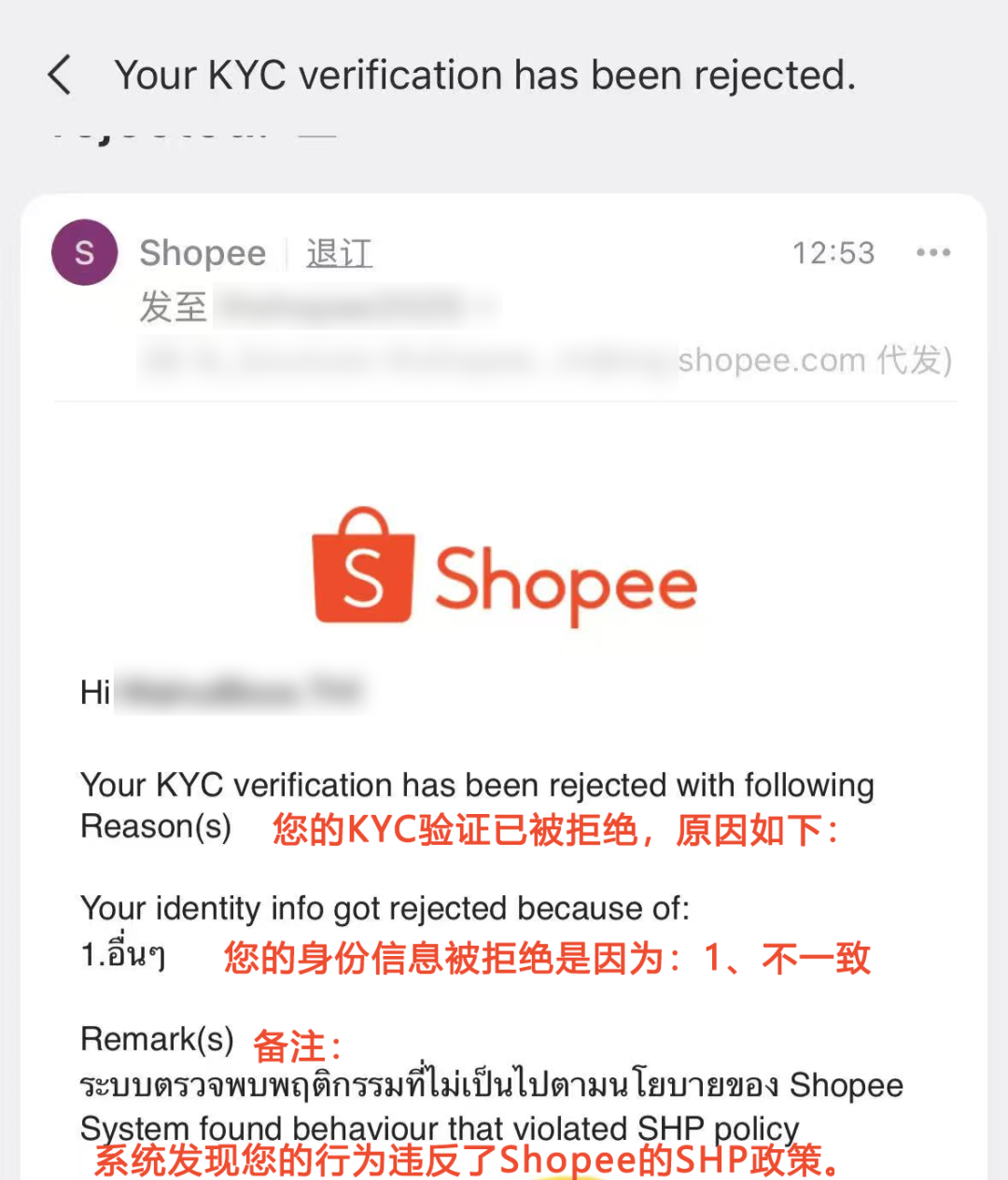Open the email's three-dot overflow menu
The image size is (1008, 1180).
(932, 252)
